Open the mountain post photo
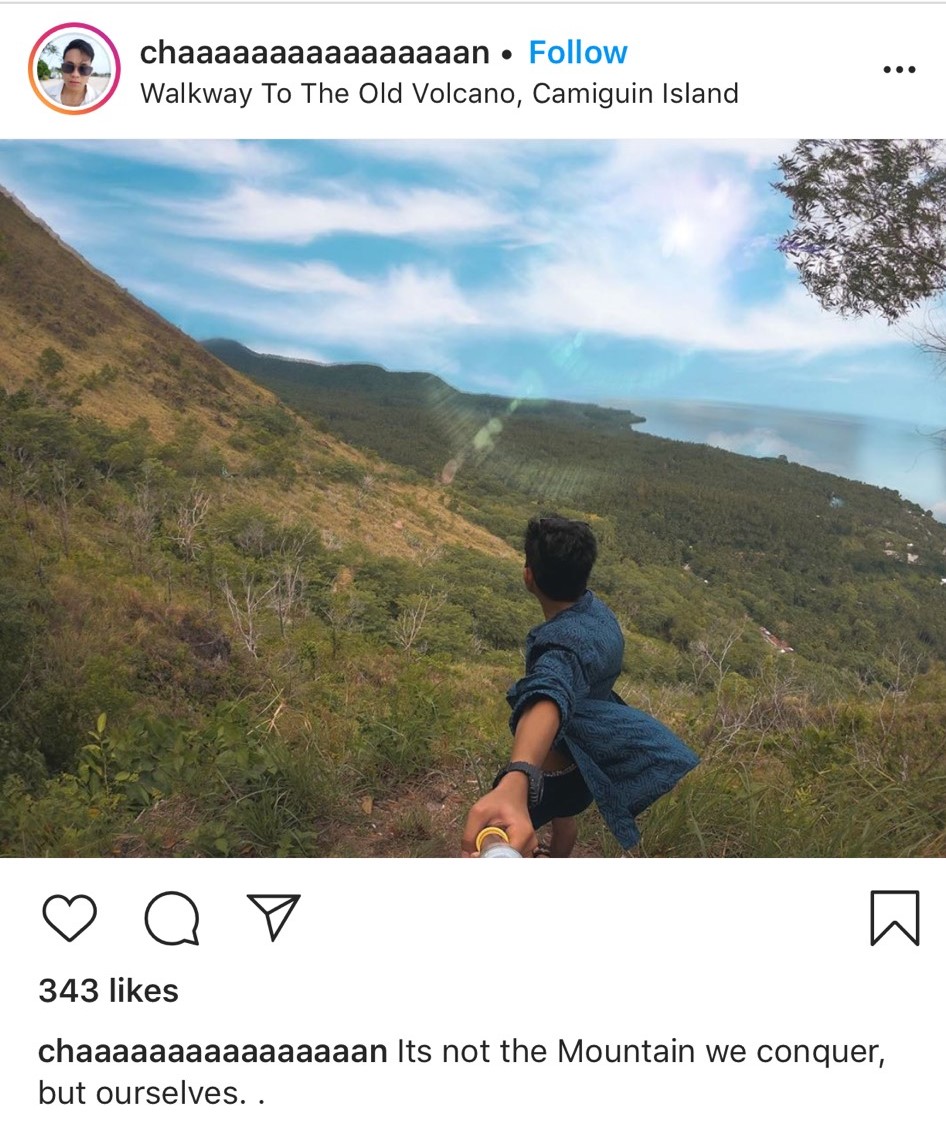 coord(473,498)
